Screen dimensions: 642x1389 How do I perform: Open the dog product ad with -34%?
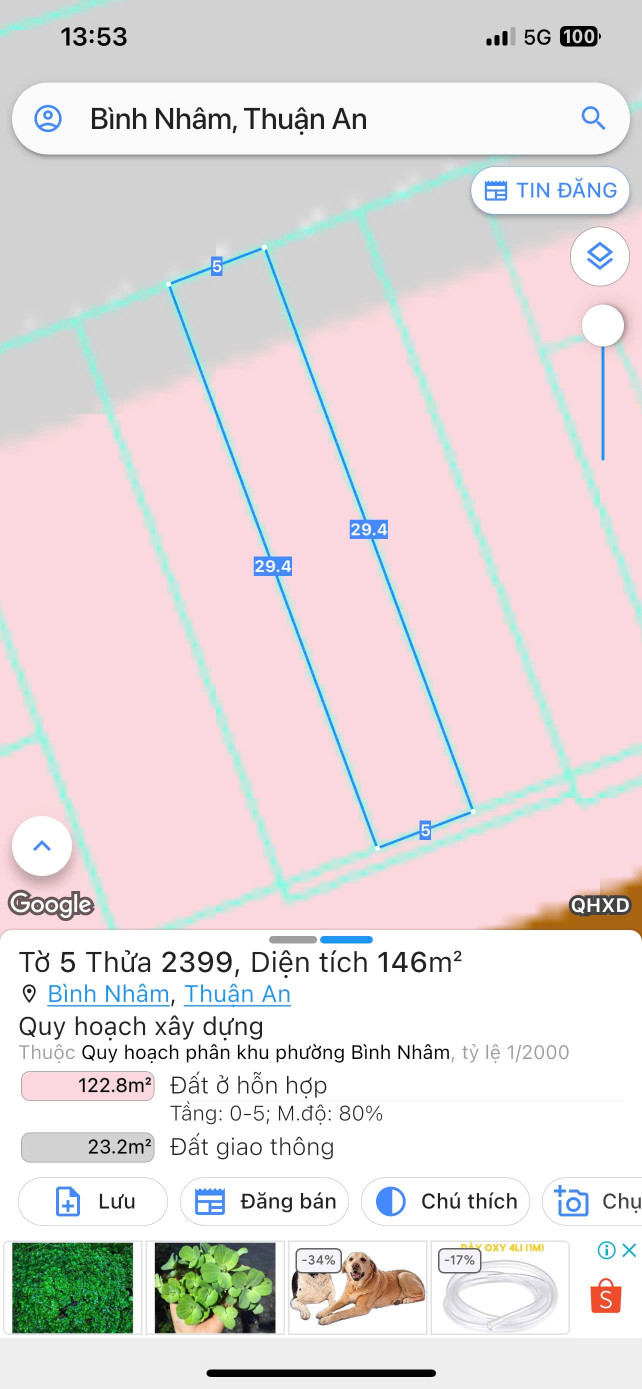357,1287
